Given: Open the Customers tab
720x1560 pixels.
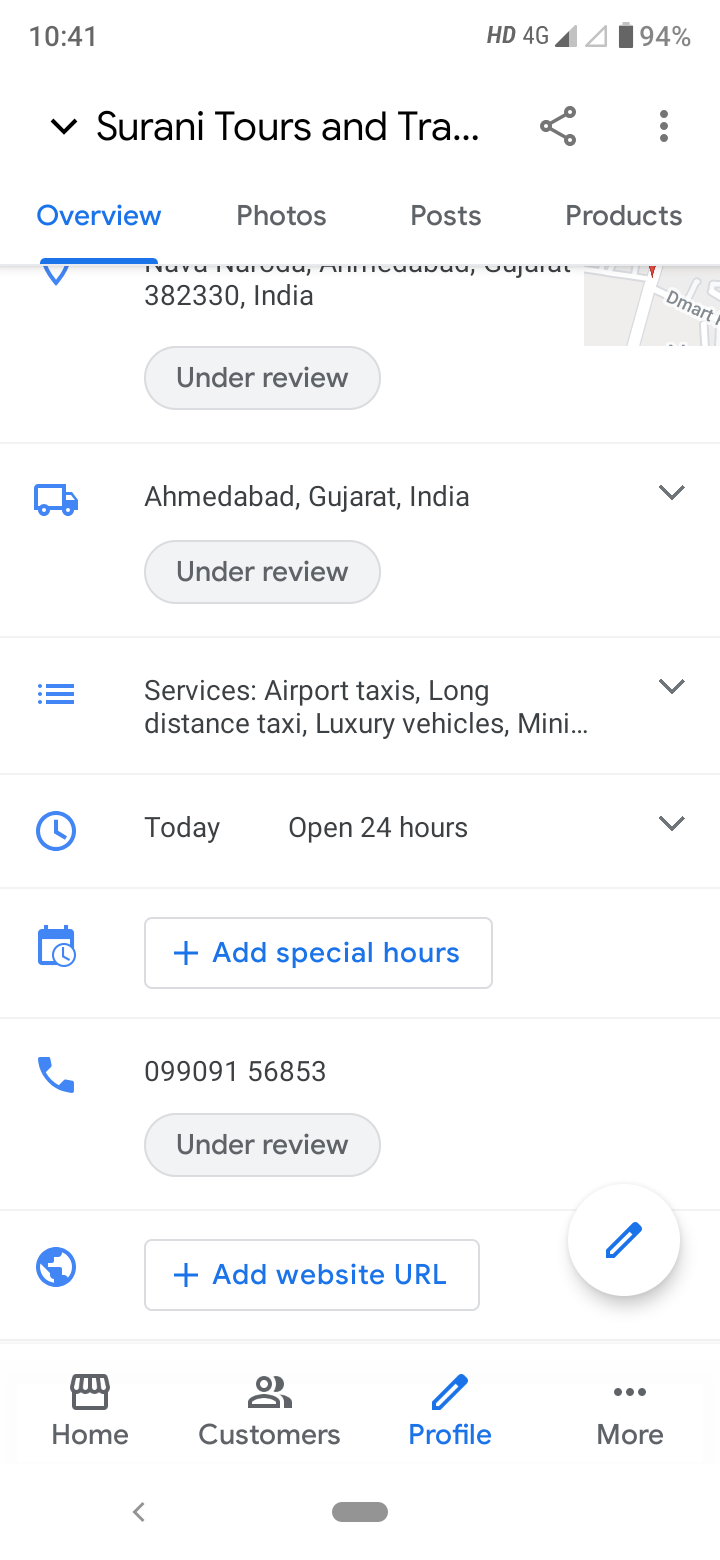Looking at the screenshot, I should tap(269, 1410).
